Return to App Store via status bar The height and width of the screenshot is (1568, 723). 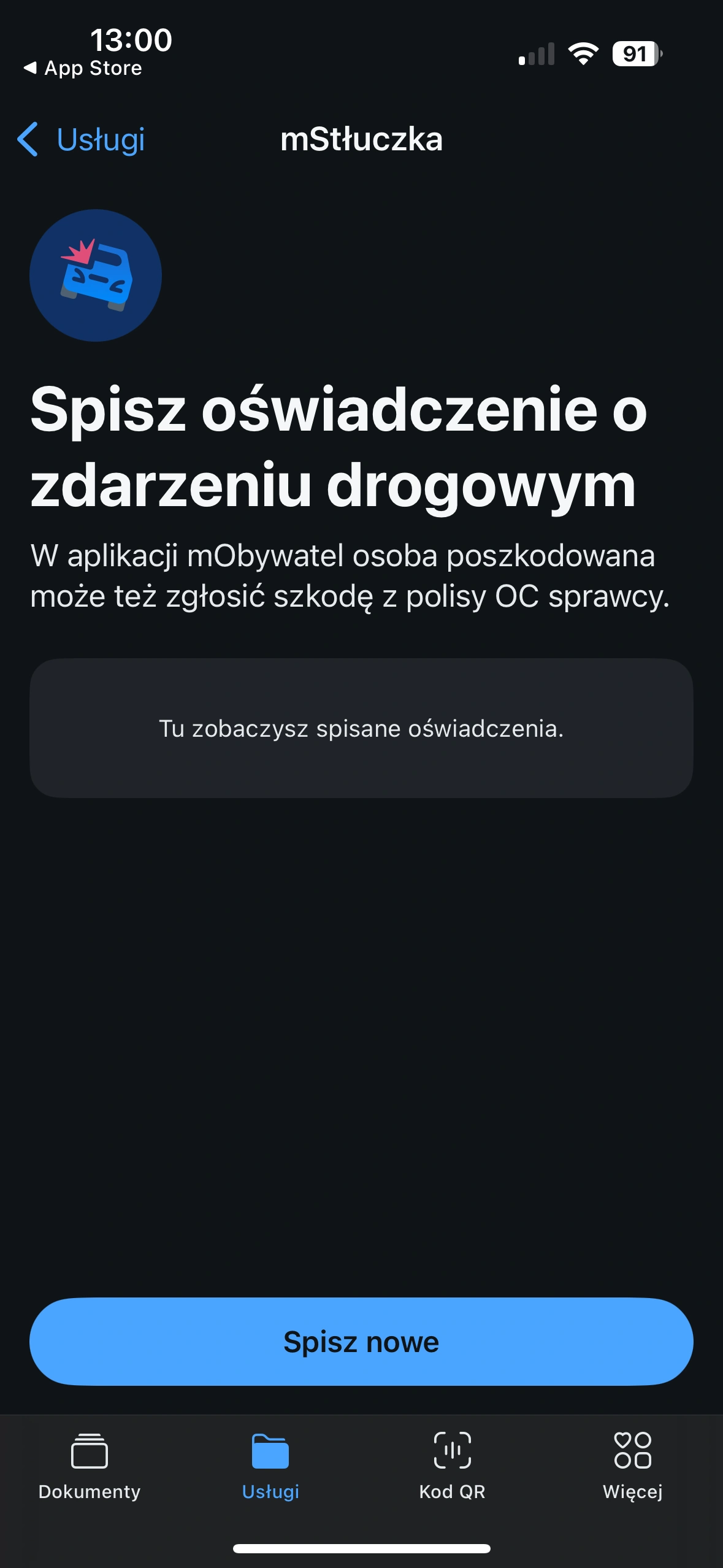point(83,68)
